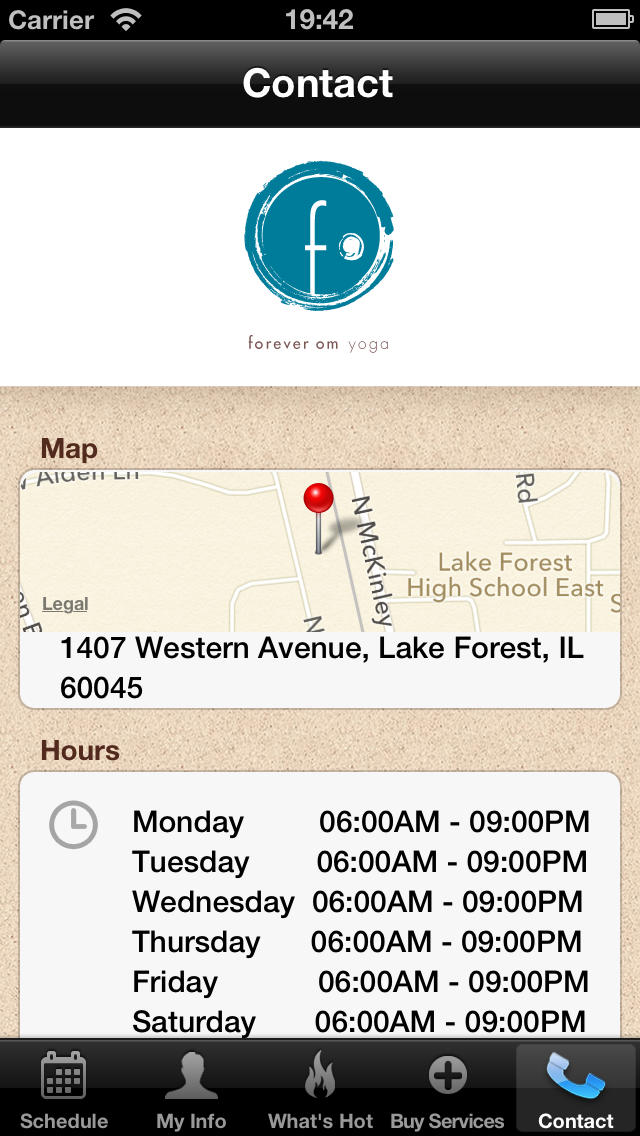Open the Legal link on the map
This screenshot has height=1136, width=640.
[x=65, y=604]
